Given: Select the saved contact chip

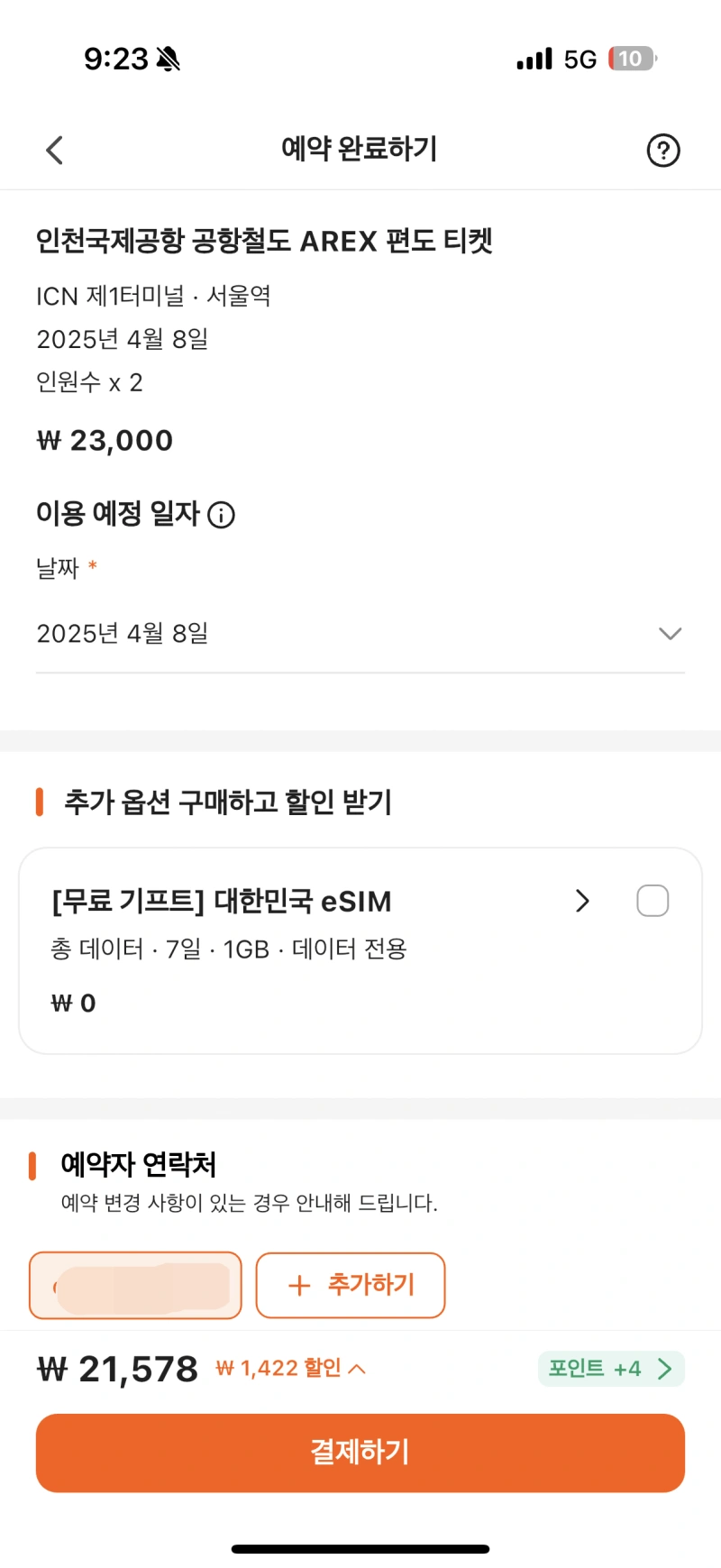Looking at the screenshot, I should (135, 1285).
